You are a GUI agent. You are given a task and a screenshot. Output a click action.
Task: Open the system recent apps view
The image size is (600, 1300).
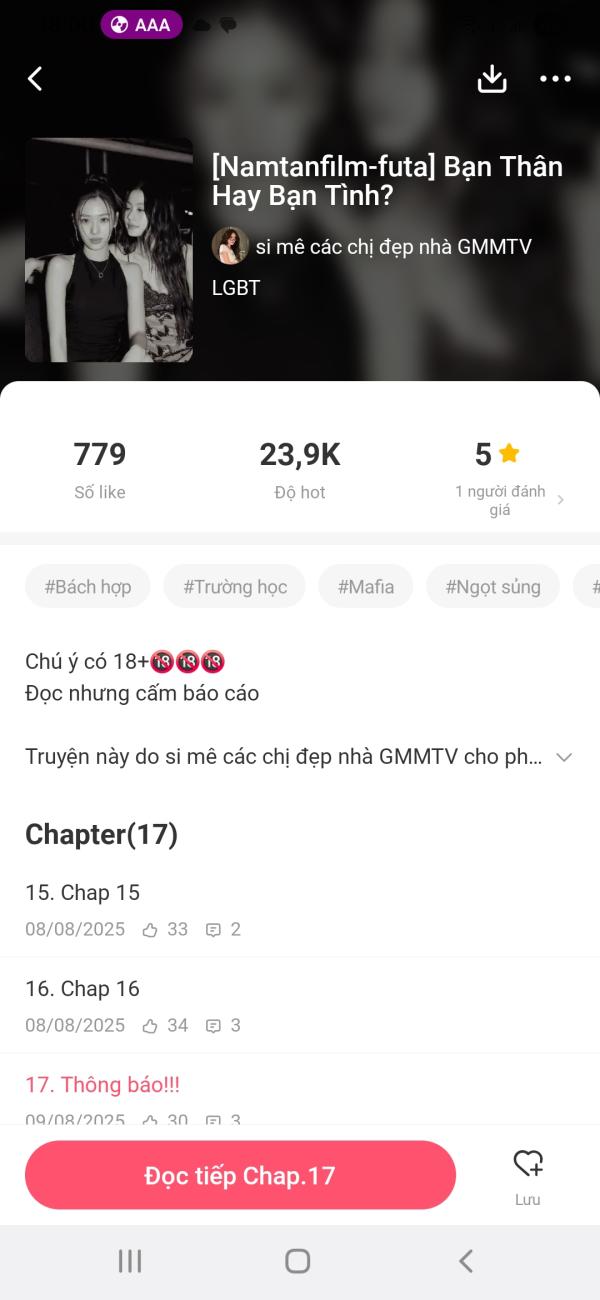130,1261
